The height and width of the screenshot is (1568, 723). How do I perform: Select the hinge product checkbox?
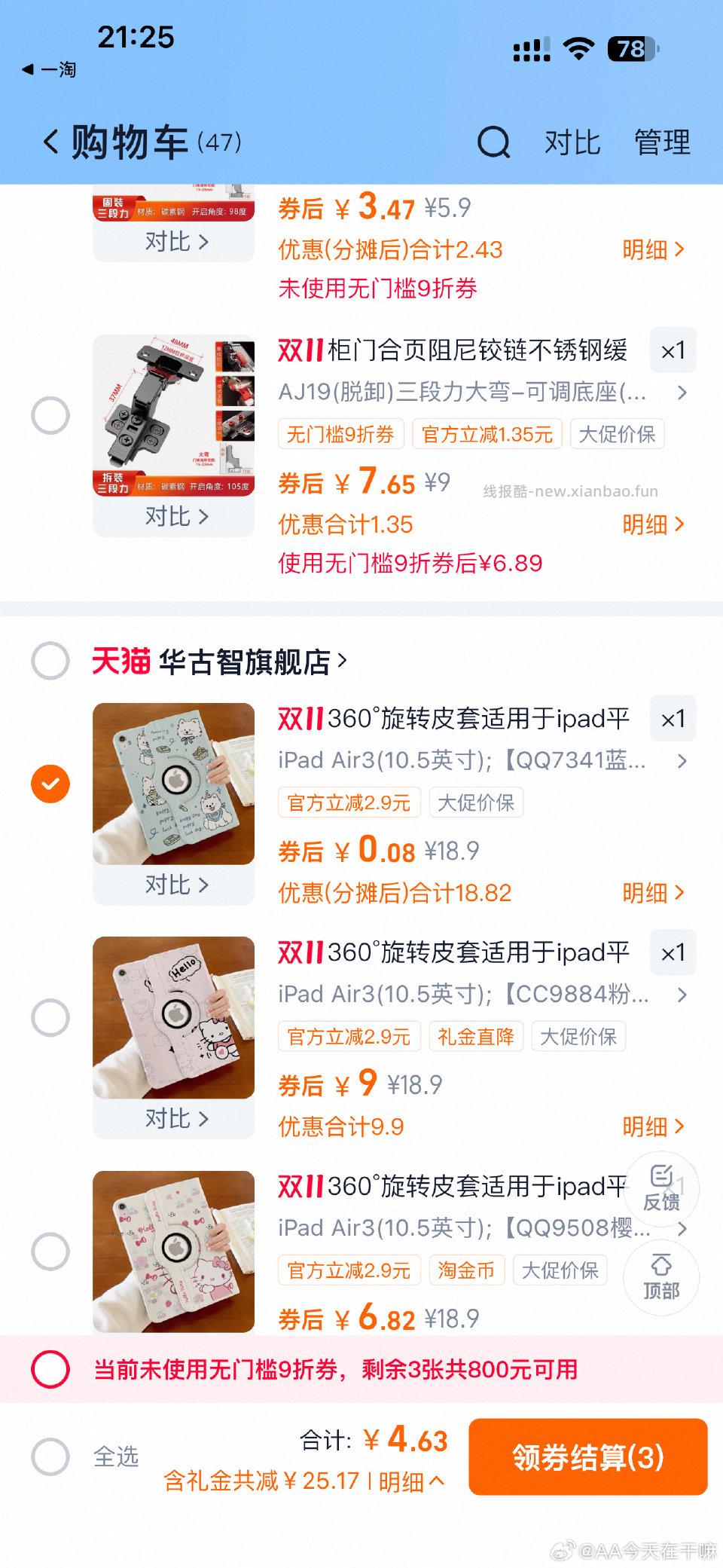click(x=50, y=415)
